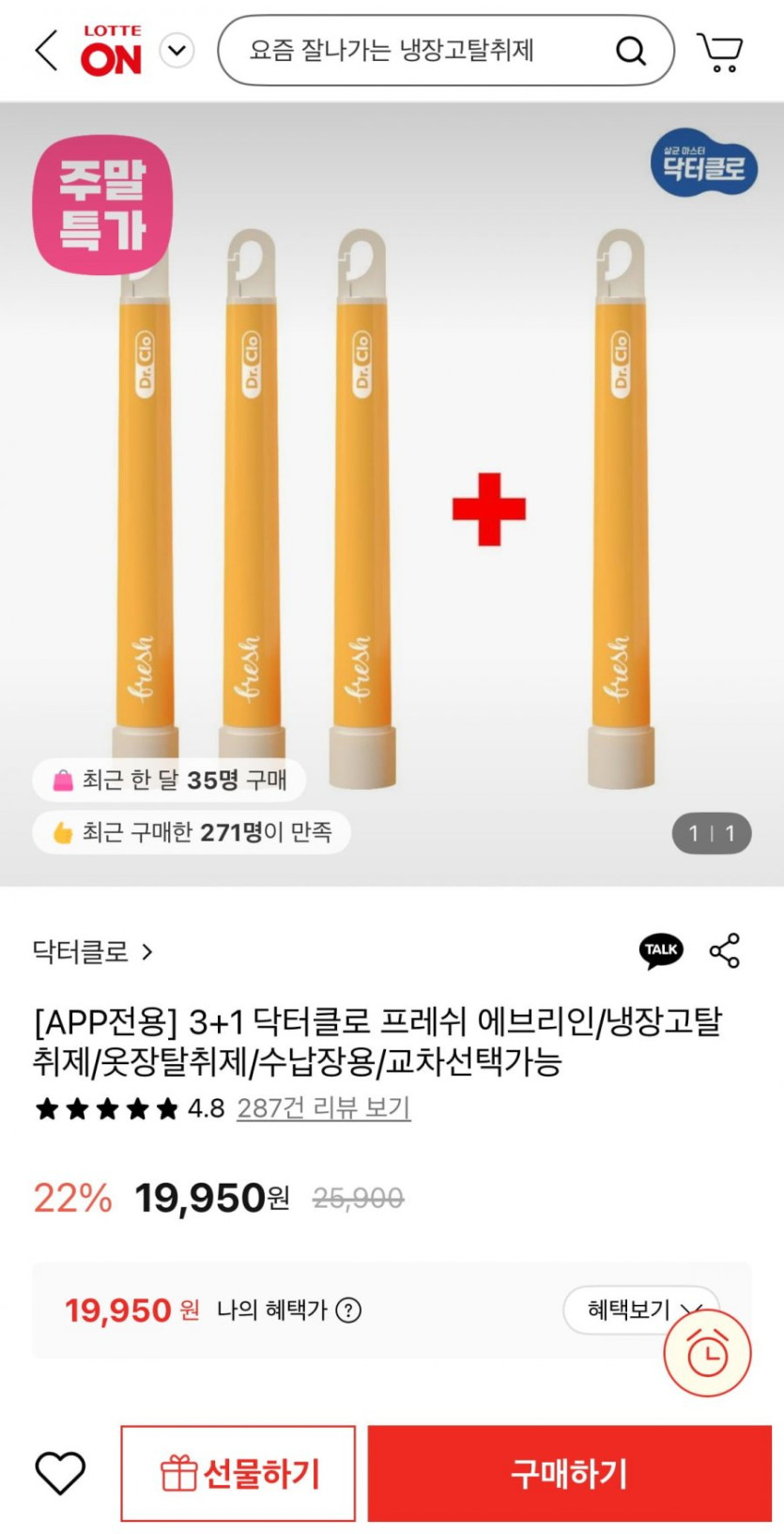Tap 구매하기 to buy now
Image resolution: width=784 pixels, height=1534 pixels.
tap(569, 1473)
